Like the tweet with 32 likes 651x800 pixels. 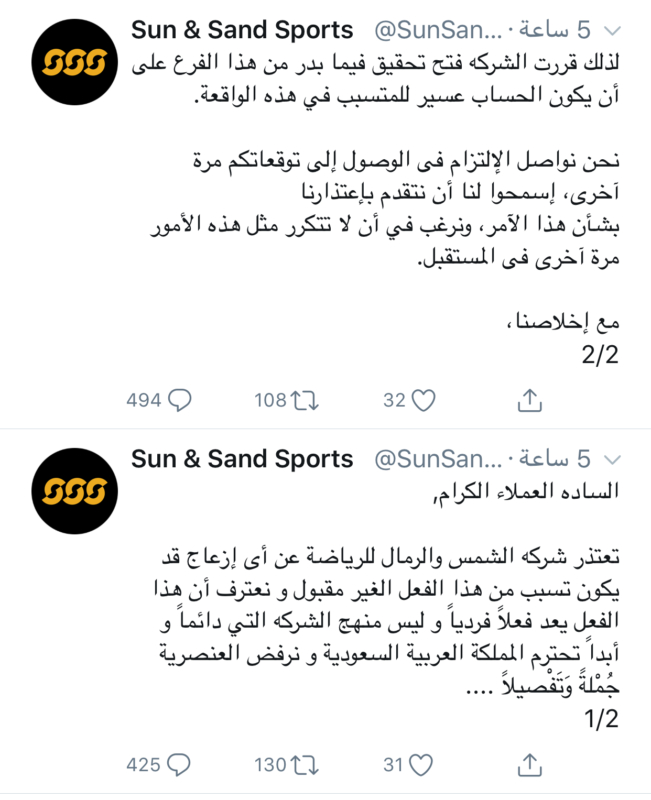pos(423,400)
